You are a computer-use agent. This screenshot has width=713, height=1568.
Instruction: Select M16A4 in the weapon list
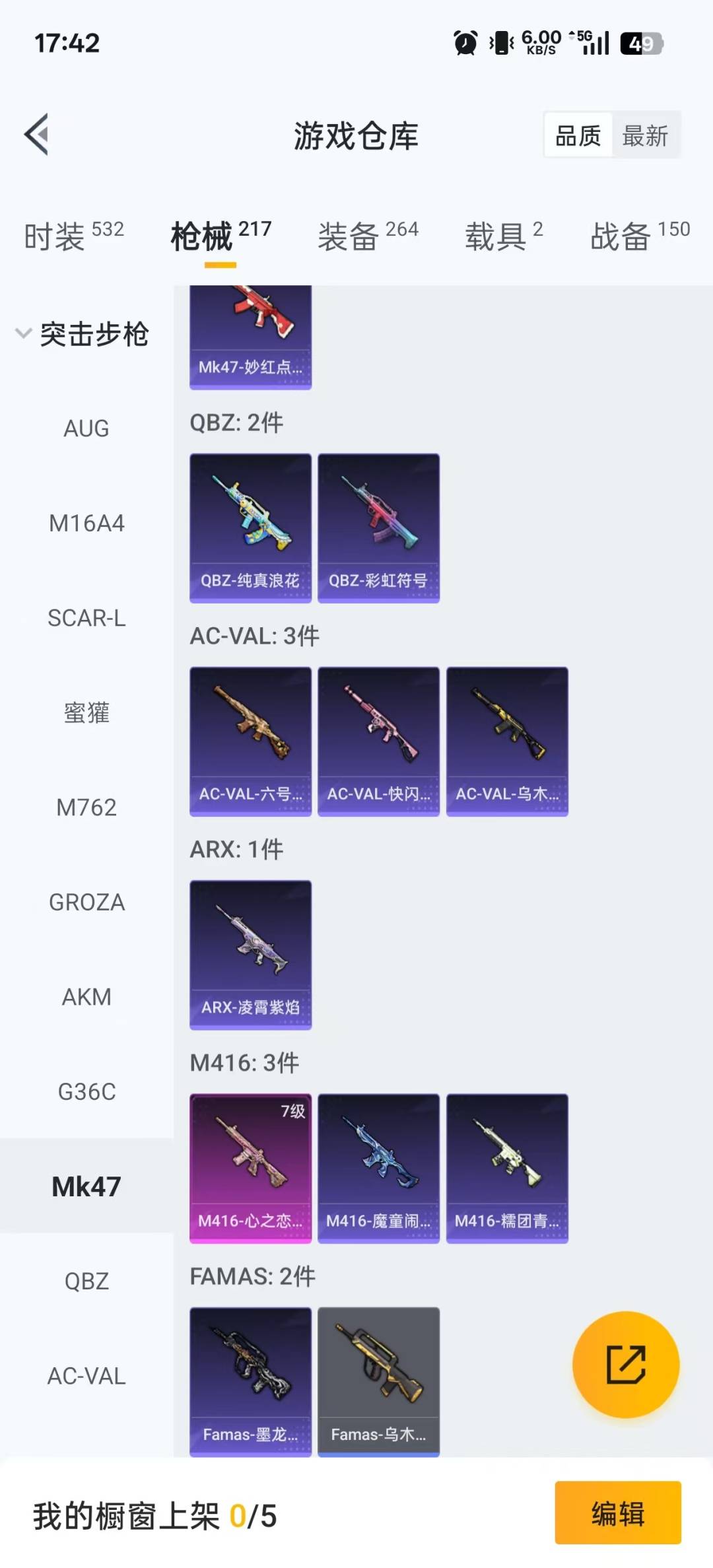click(x=86, y=524)
